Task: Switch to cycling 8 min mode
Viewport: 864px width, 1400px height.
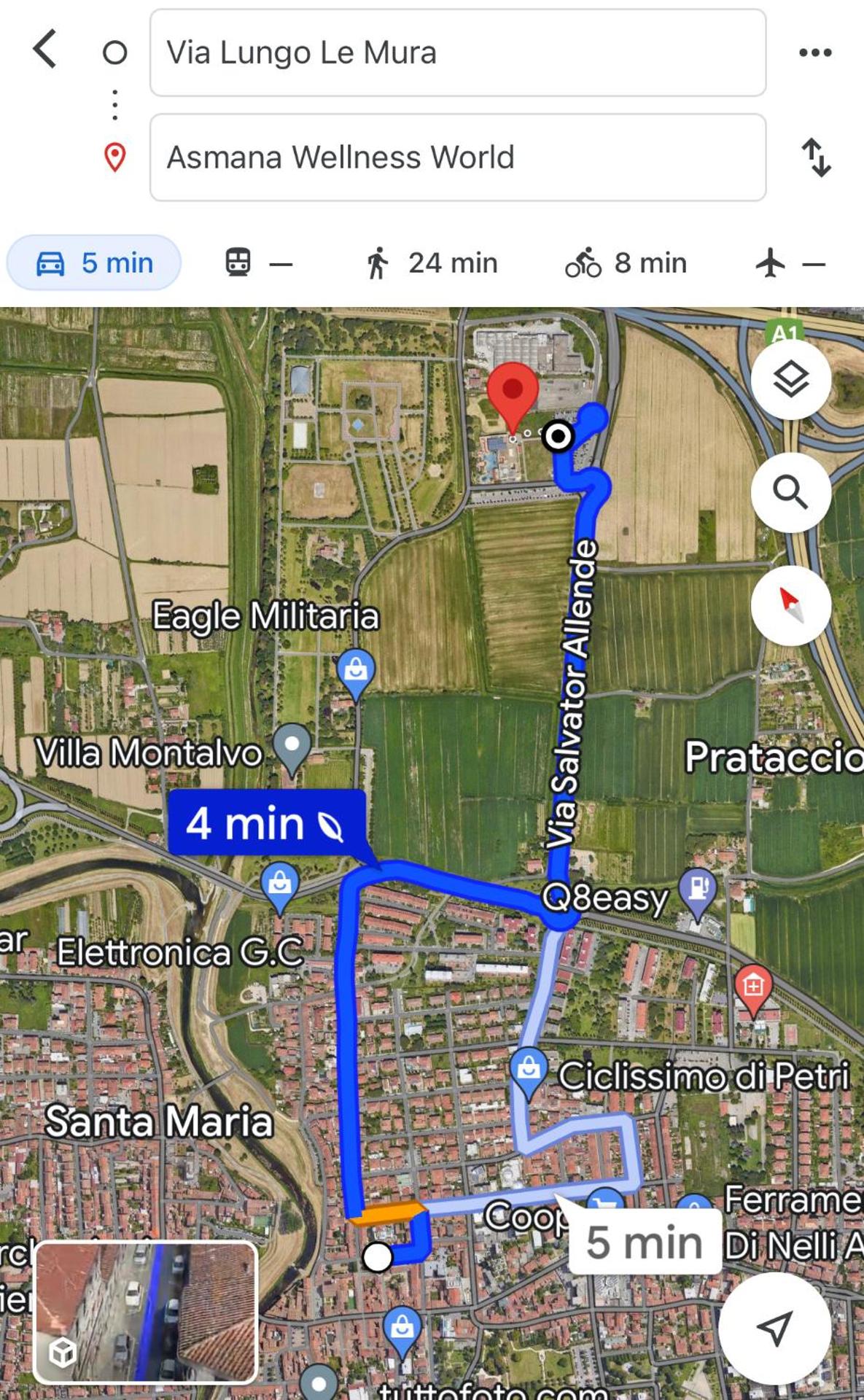Action: click(x=626, y=262)
